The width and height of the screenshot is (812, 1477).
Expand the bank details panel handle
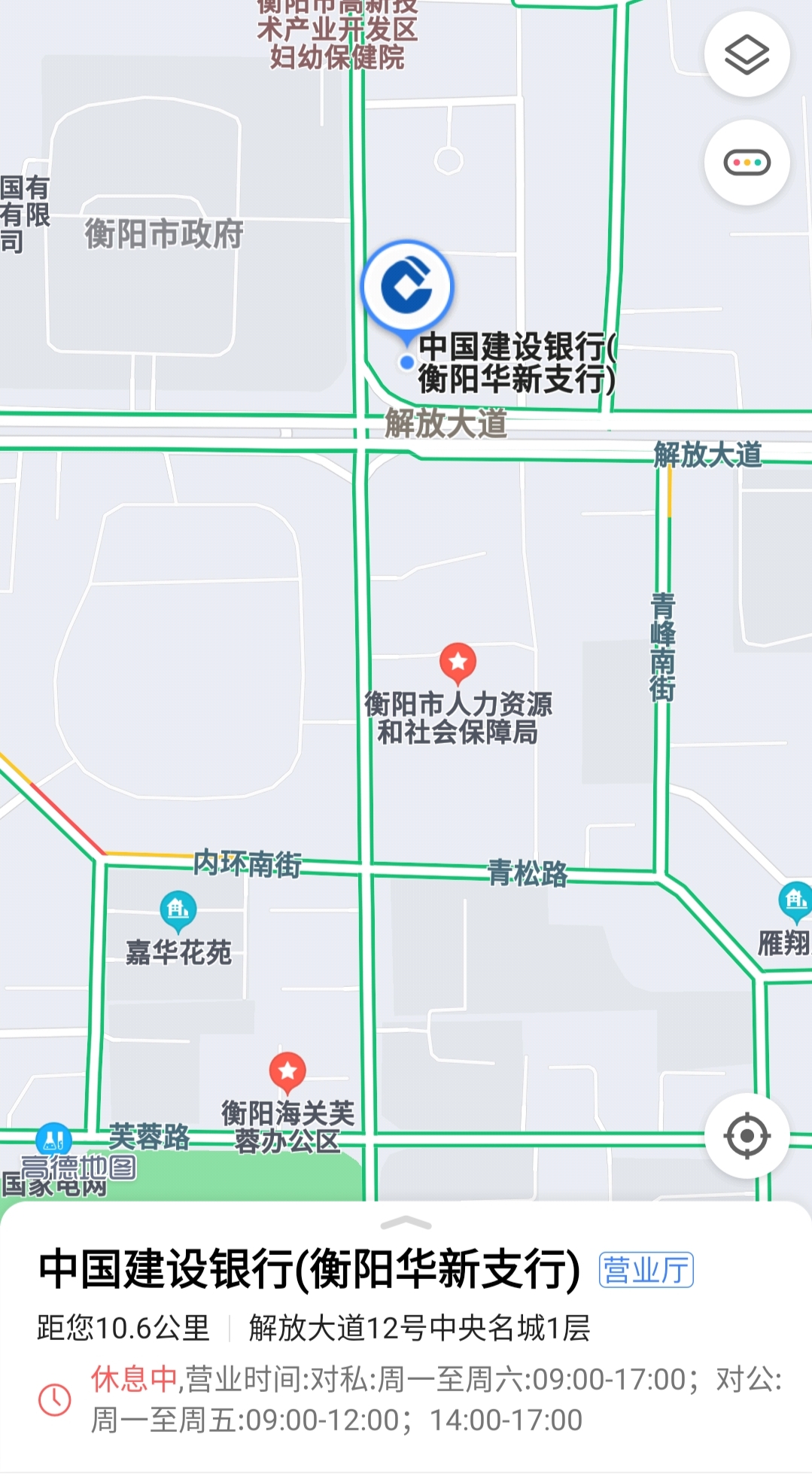tap(406, 1223)
